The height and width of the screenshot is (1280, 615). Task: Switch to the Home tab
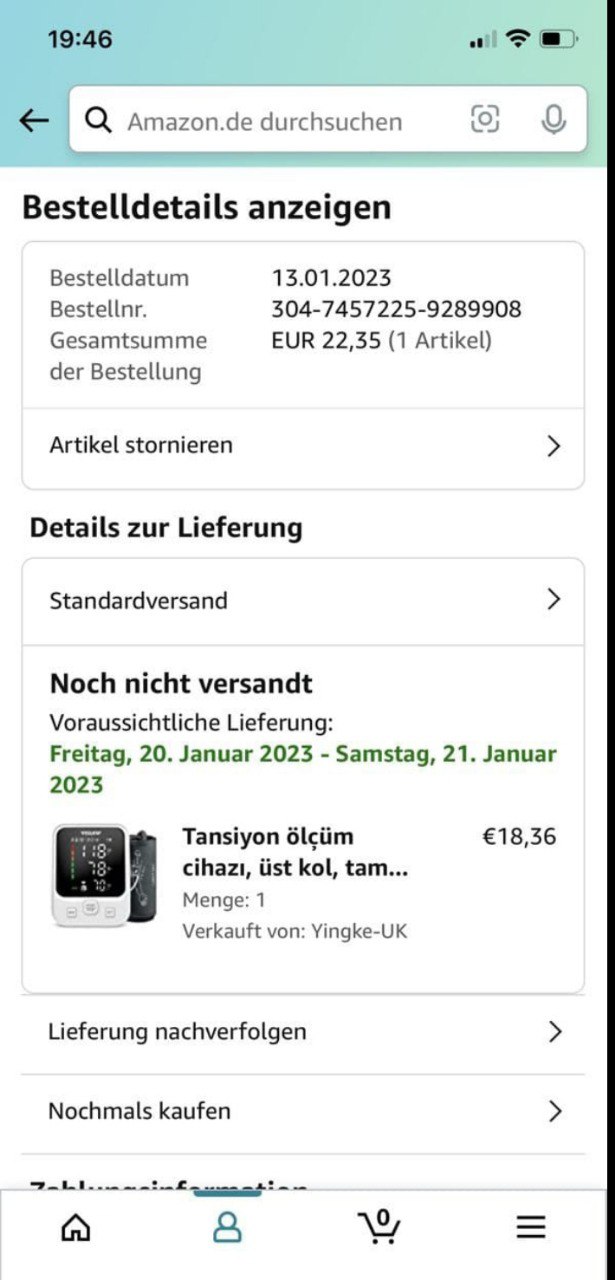pyautogui.click(x=76, y=1227)
